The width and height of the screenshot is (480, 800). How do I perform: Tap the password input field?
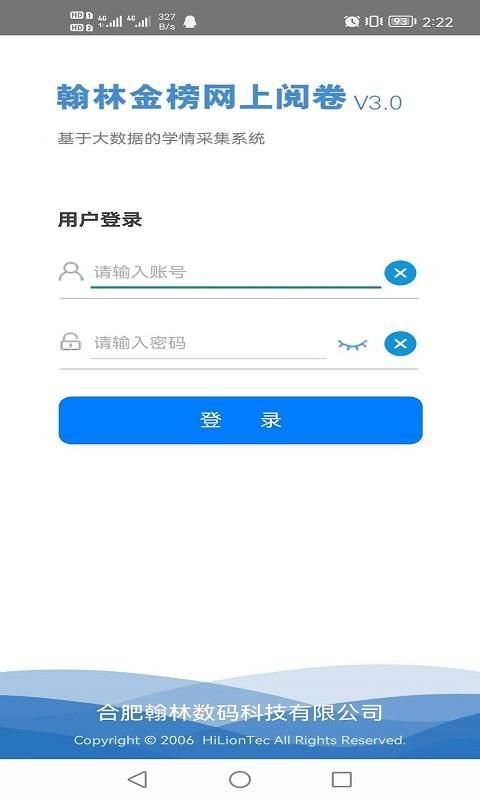(x=209, y=343)
